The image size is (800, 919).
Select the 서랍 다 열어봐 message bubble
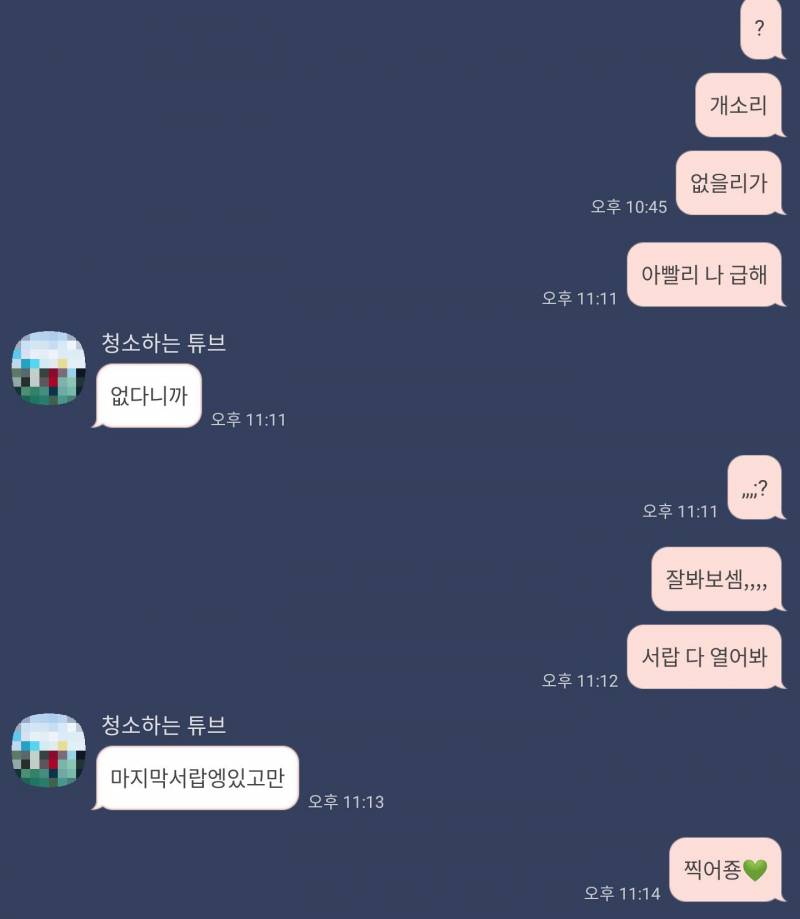[x=706, y=655]
